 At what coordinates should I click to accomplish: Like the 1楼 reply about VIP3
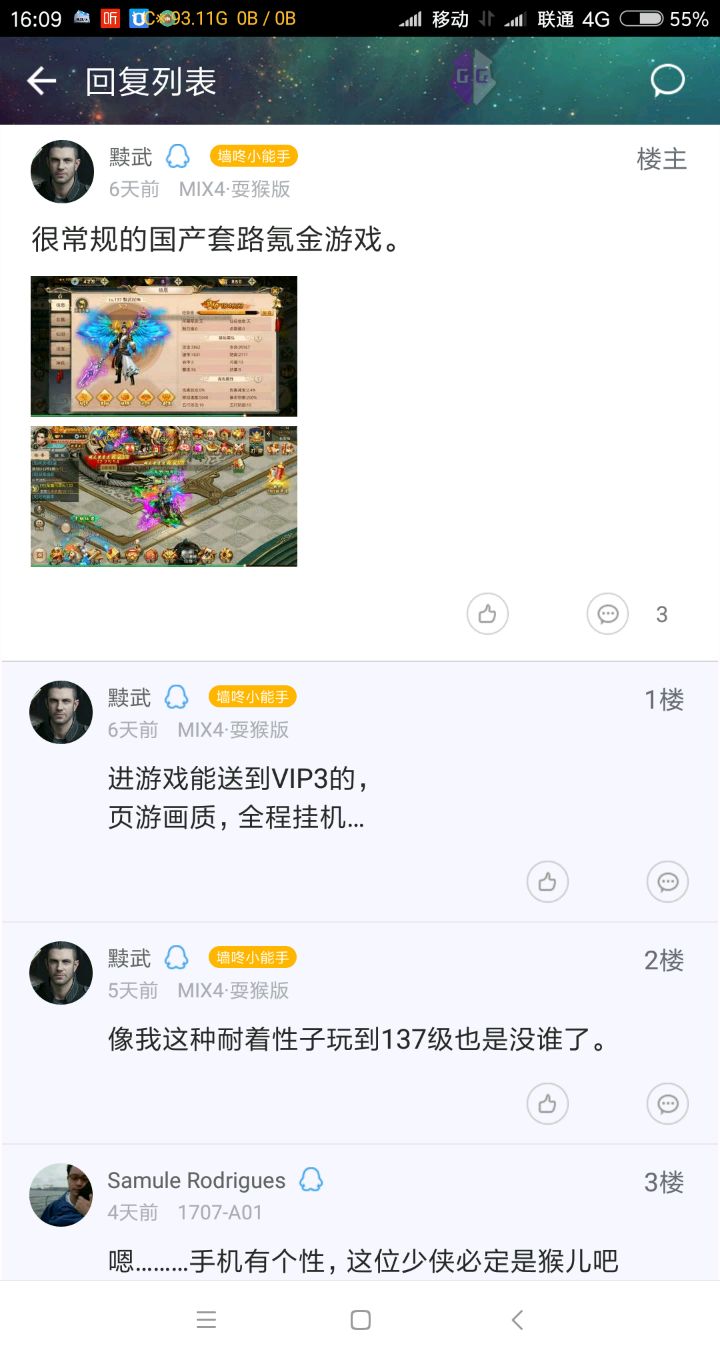click(x=548, y=882)
